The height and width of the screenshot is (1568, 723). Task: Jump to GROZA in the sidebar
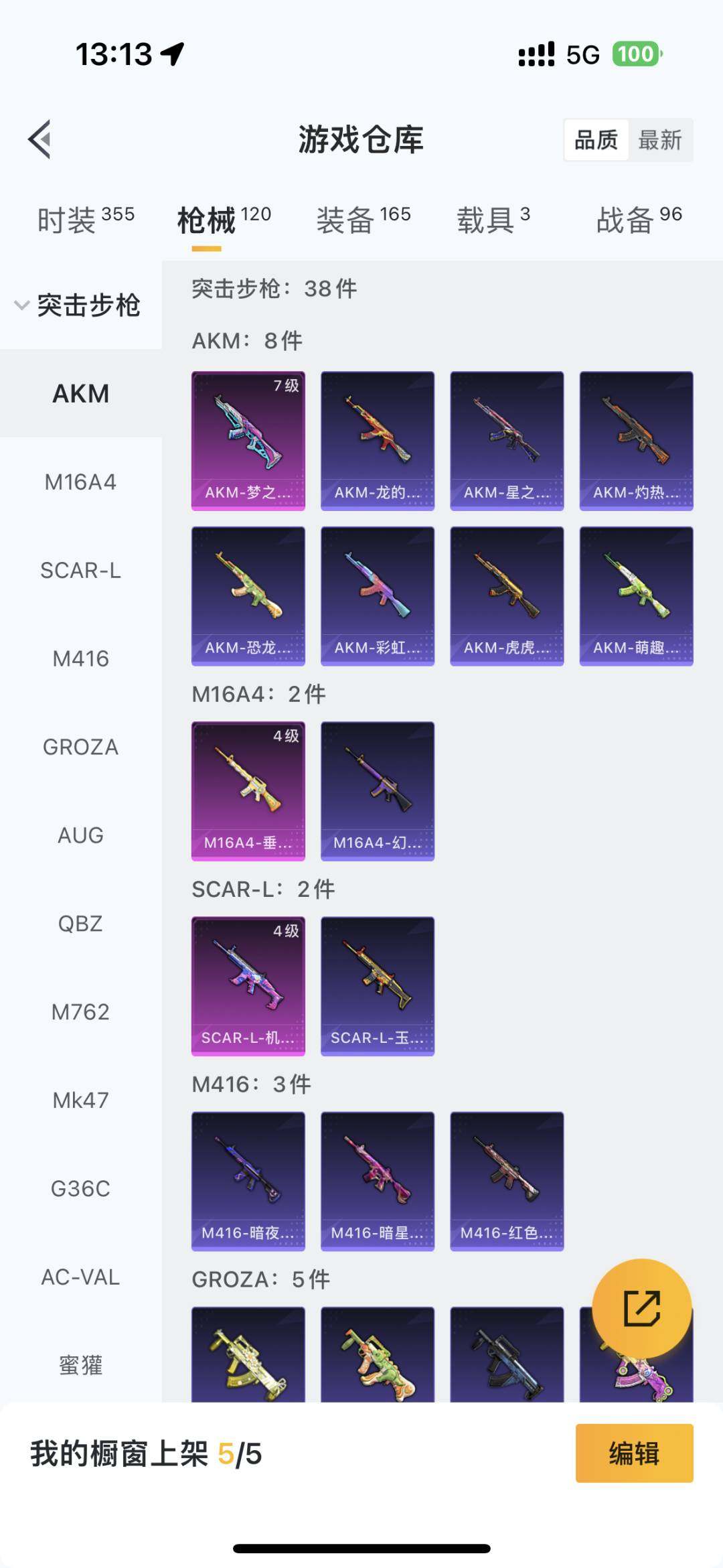[x=80, y=747]
